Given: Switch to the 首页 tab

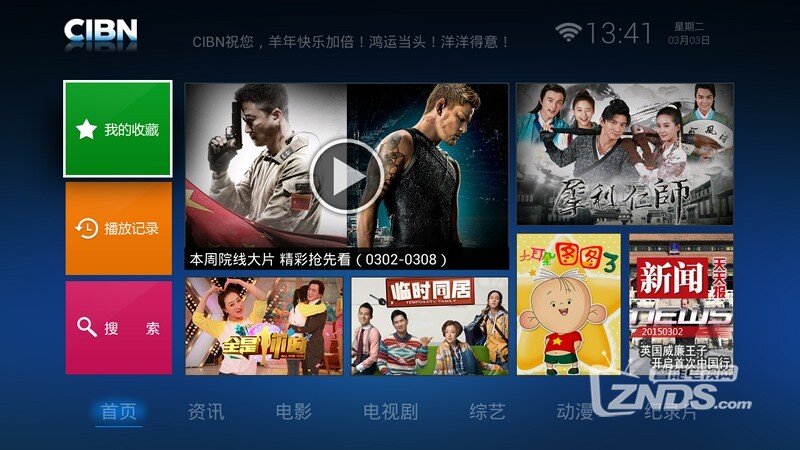Looking at the screenshot, I should tap(119, 412).
